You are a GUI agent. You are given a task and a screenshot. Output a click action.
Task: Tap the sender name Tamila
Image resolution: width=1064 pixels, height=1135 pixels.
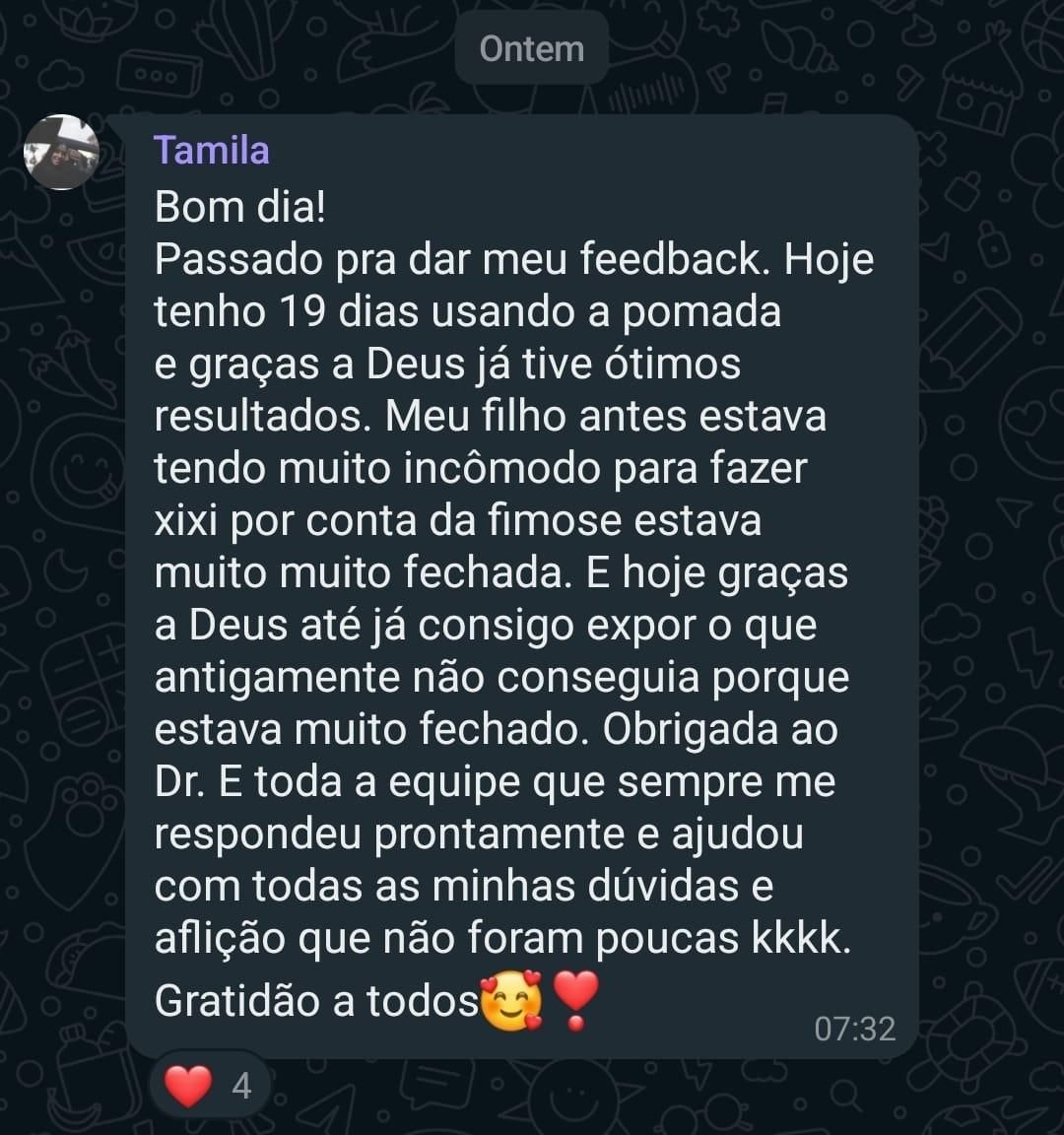(x=211, y=151)
